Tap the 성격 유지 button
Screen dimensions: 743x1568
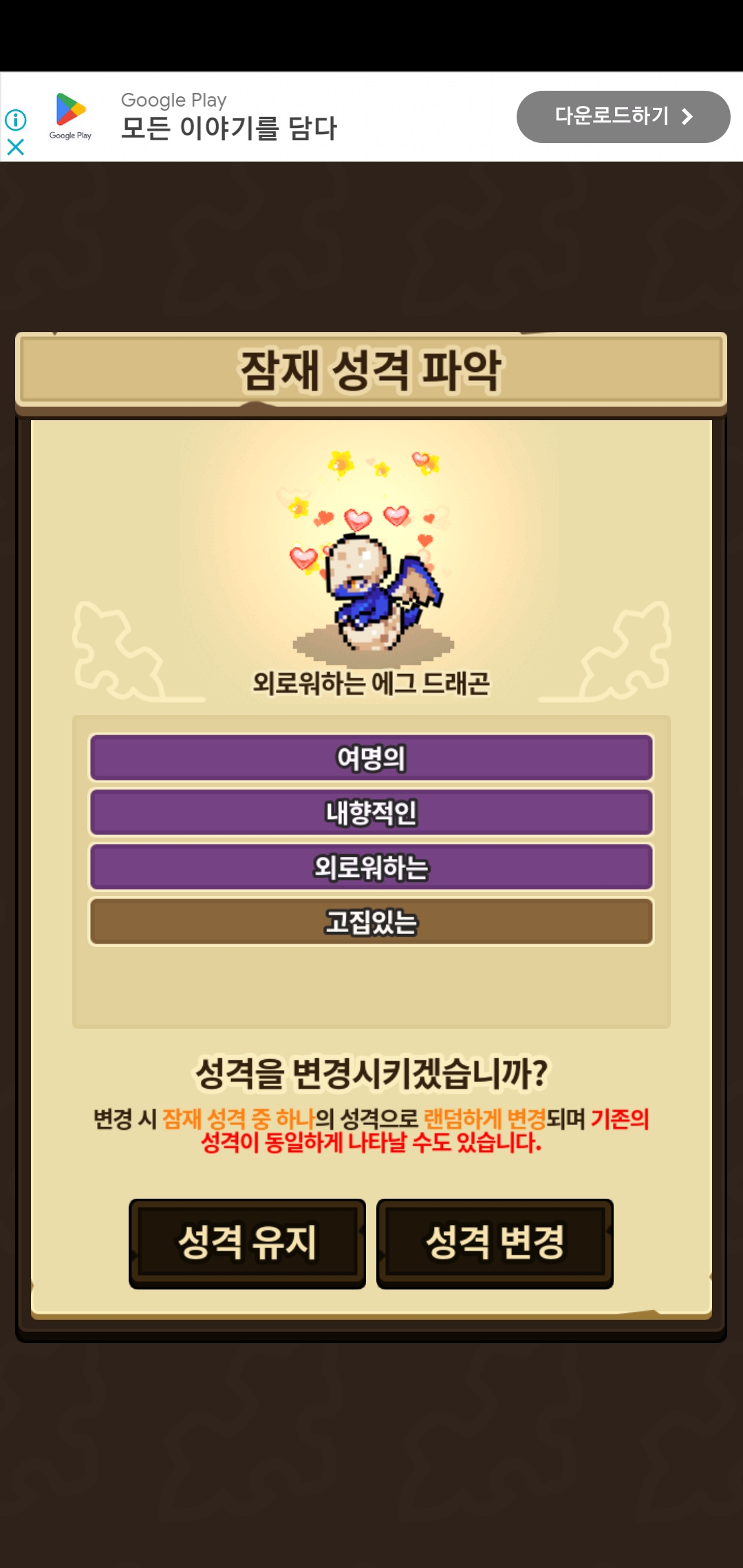(x=247, y=1243)
